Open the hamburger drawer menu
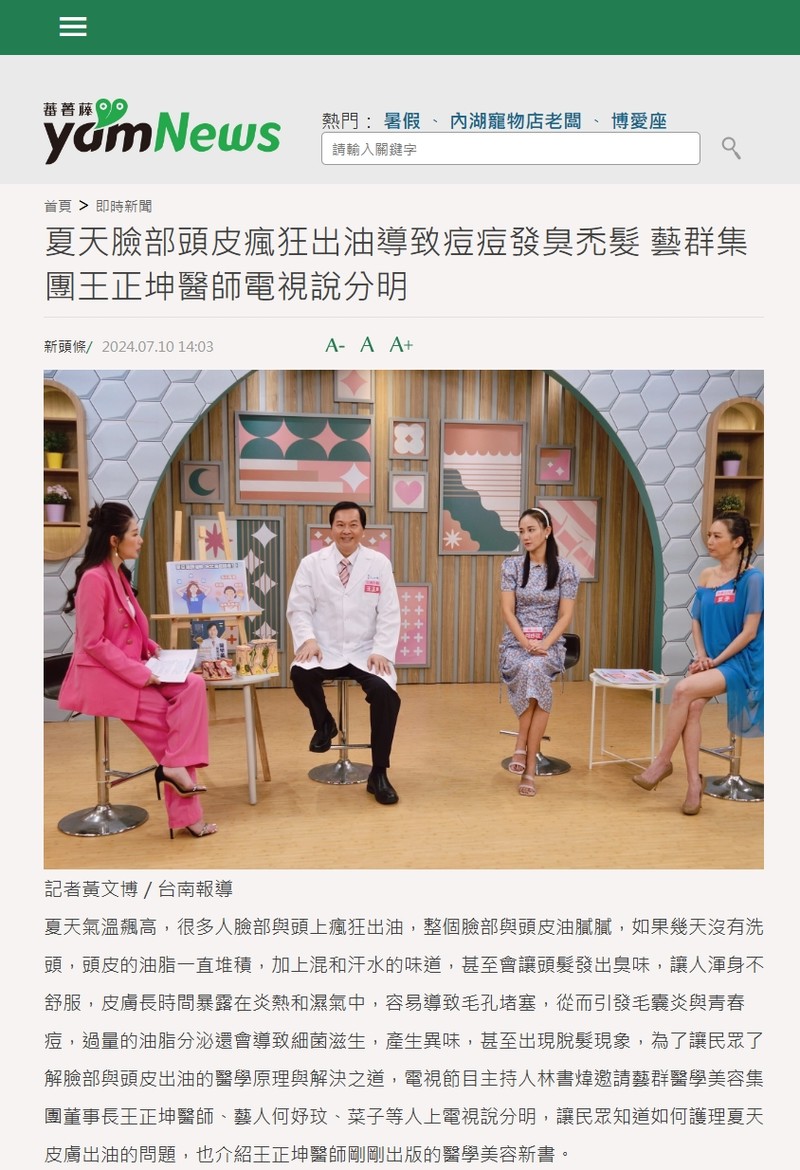 pos(73,27)
